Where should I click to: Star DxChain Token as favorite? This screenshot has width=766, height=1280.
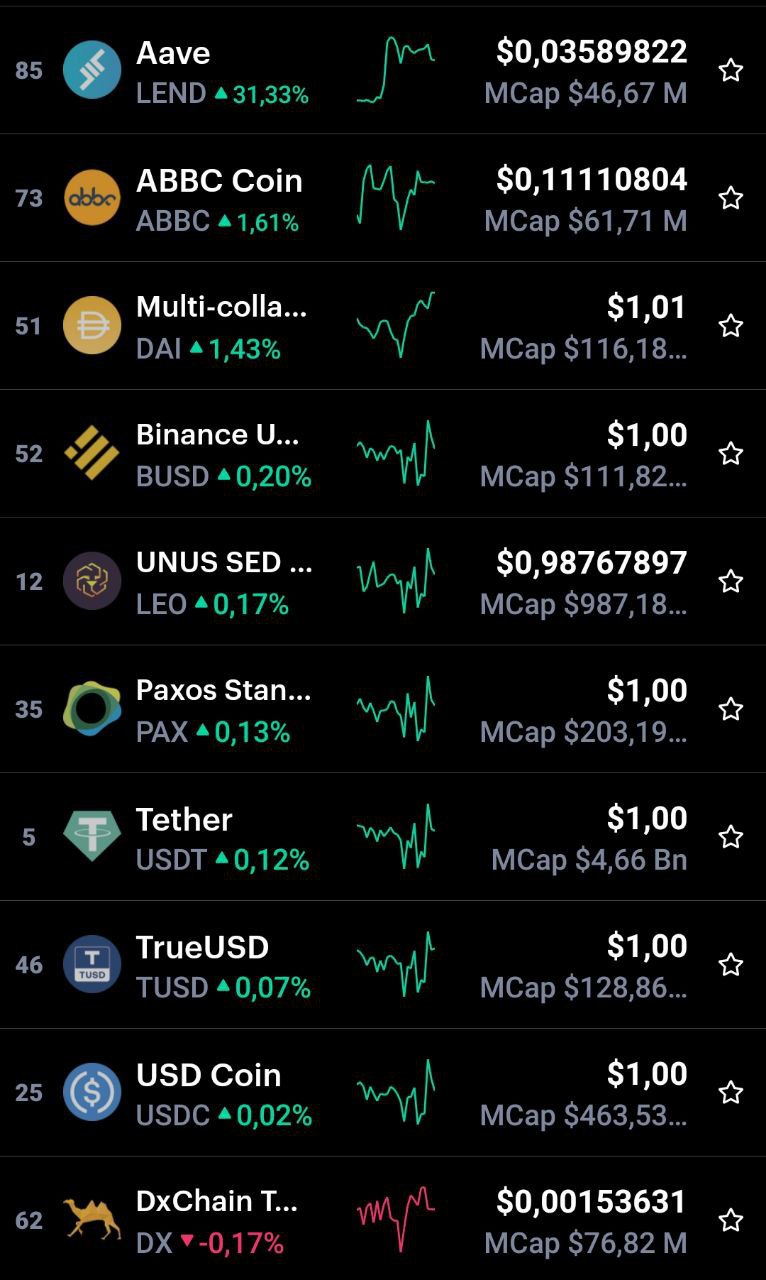pos(731,1220)
